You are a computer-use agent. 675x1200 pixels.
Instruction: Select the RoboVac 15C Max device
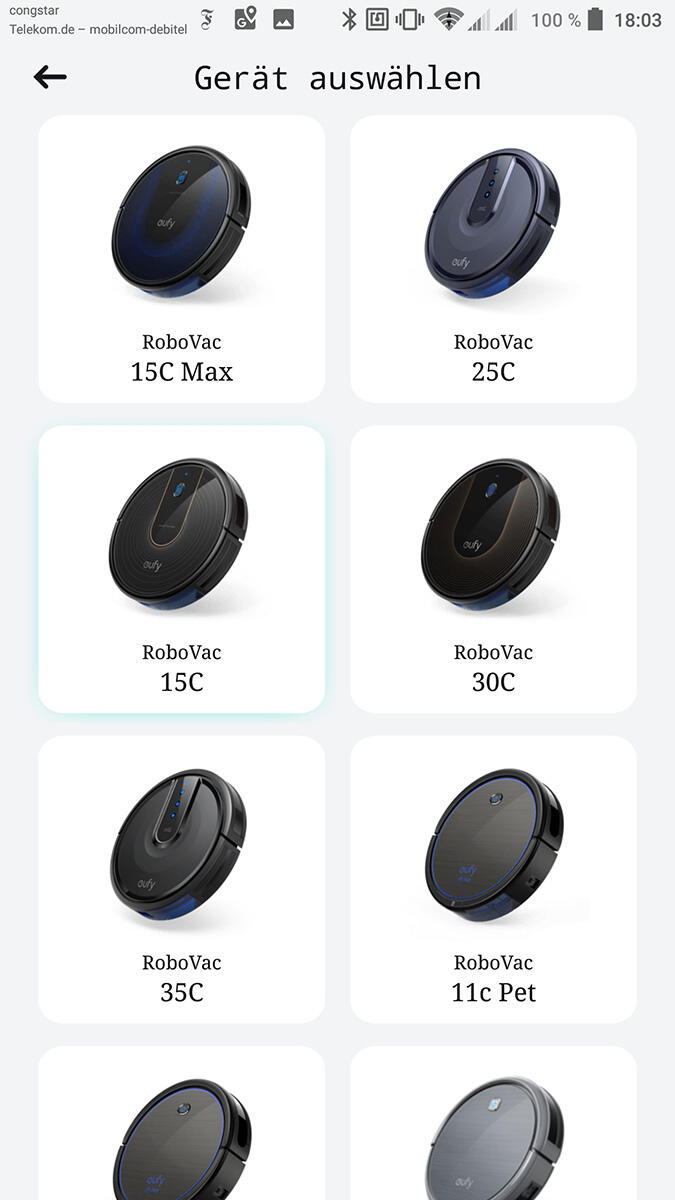coord(182,260)
